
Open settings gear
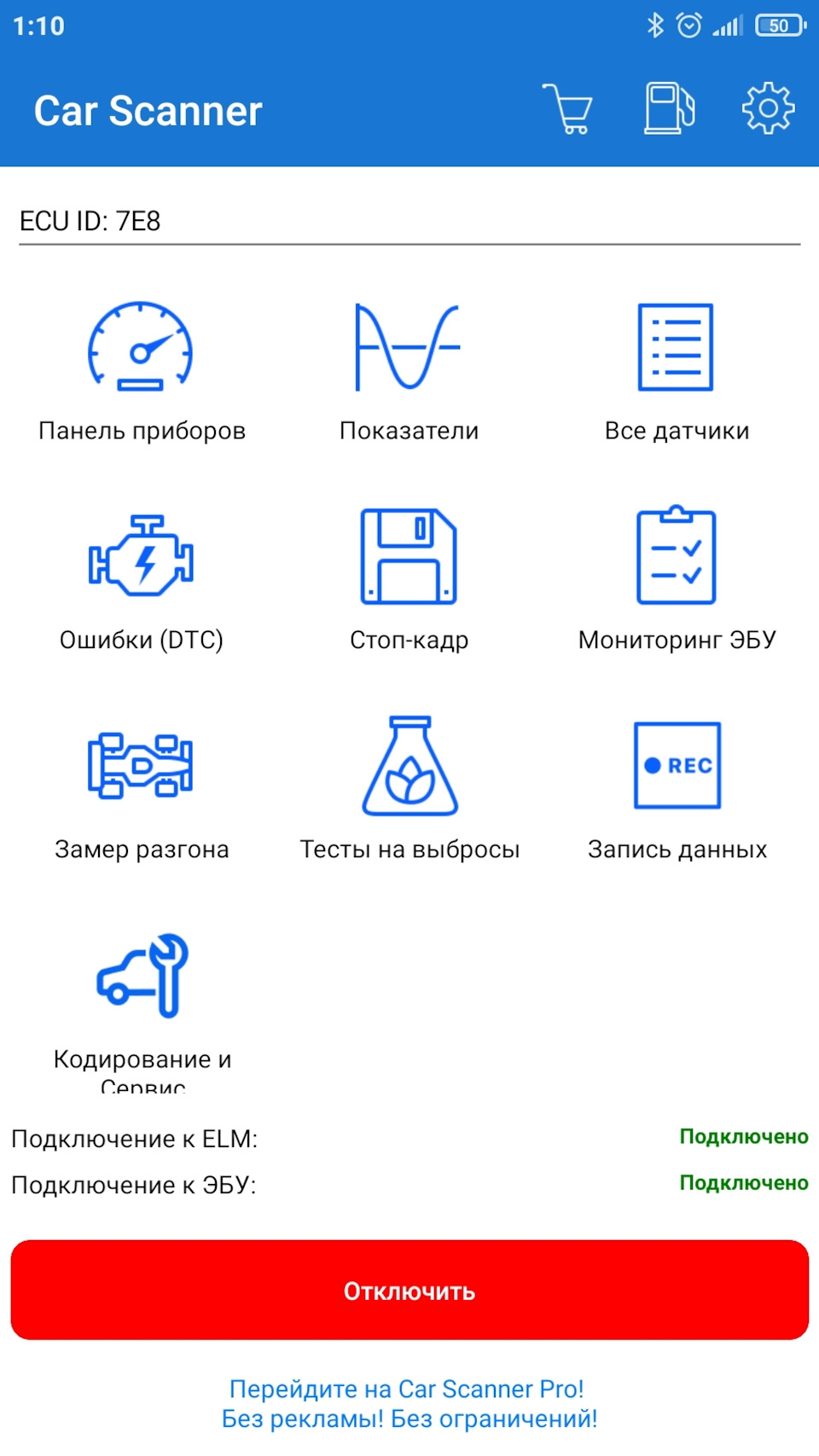[768, 109]
